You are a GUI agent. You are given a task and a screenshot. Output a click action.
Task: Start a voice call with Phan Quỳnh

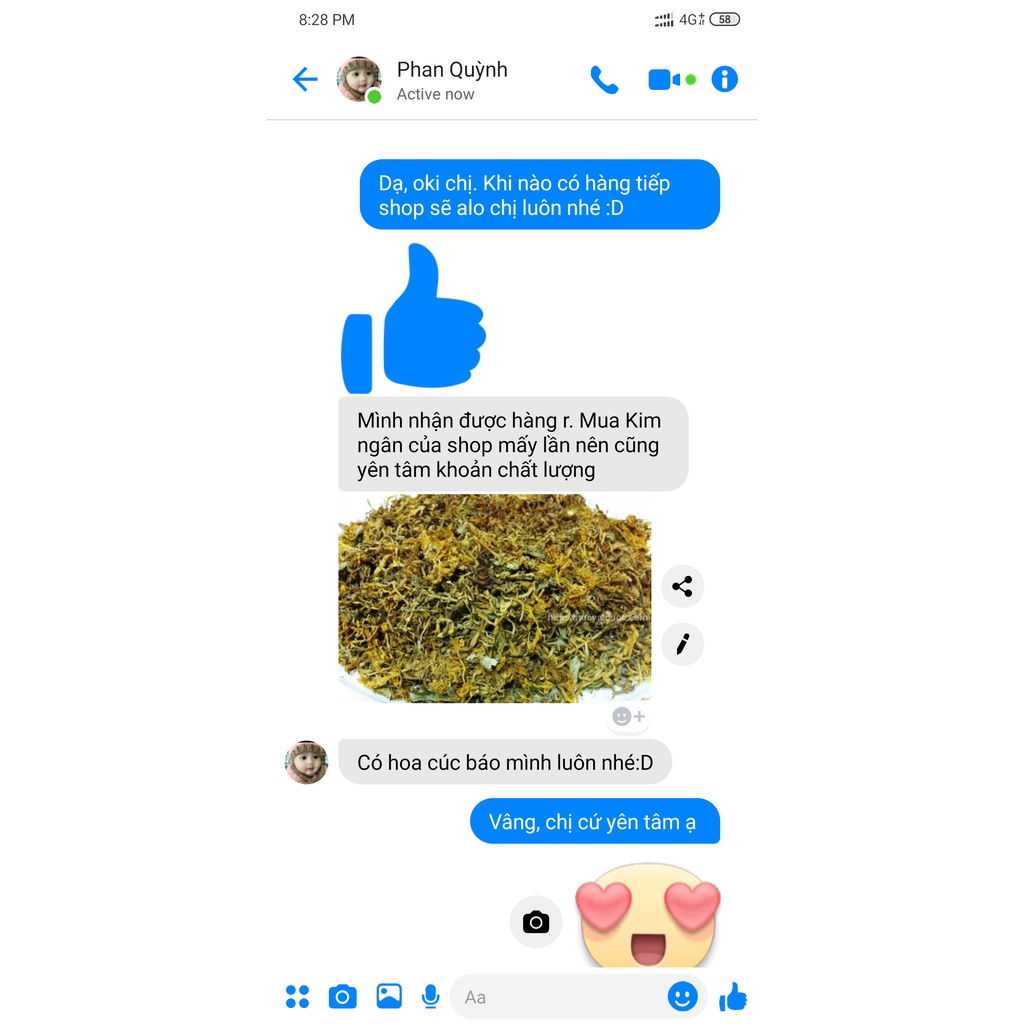tap(604, 80)
